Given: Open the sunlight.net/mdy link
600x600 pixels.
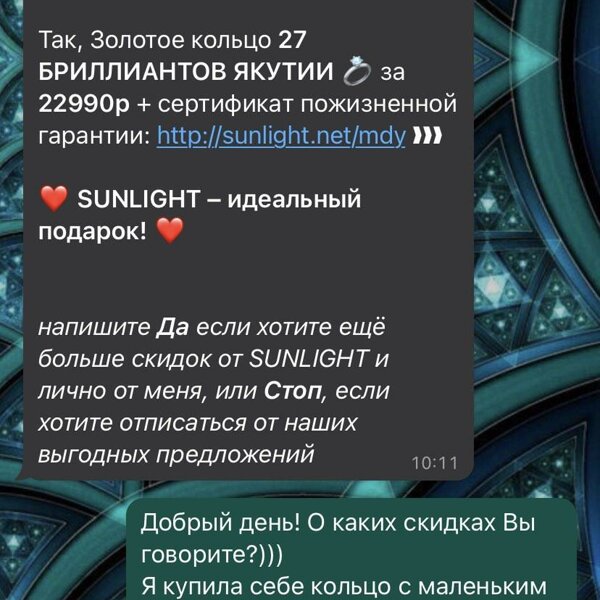Looking at the screenshot, I should click(281, 136).
